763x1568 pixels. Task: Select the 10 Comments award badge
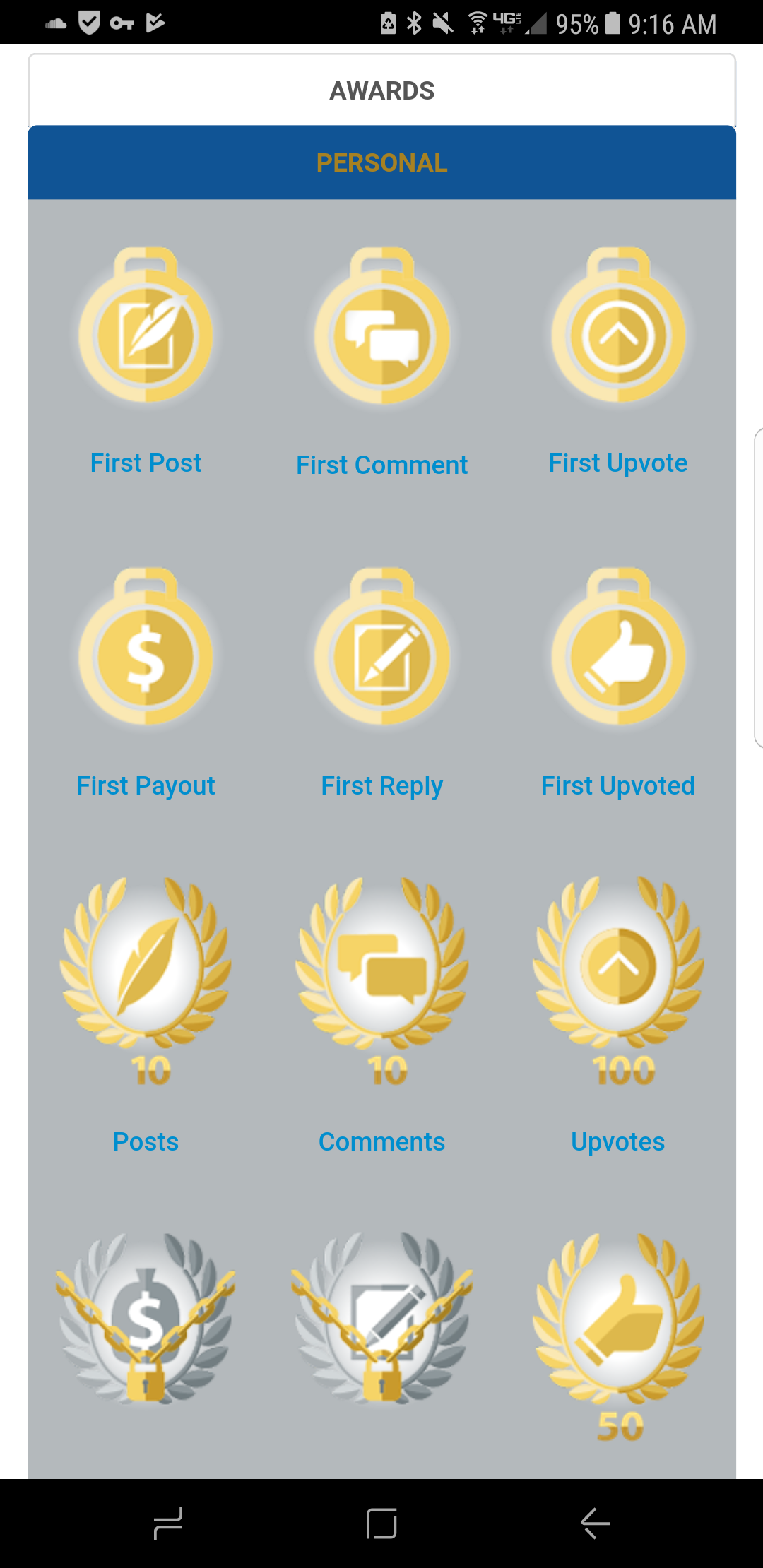[x=382, y=982]
